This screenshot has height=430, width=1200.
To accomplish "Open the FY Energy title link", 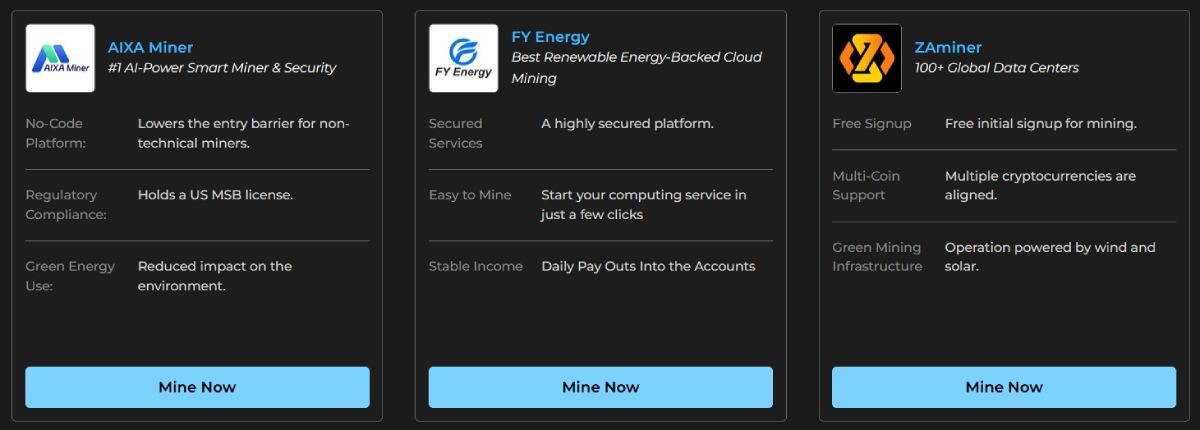I will tap(550, 37).
